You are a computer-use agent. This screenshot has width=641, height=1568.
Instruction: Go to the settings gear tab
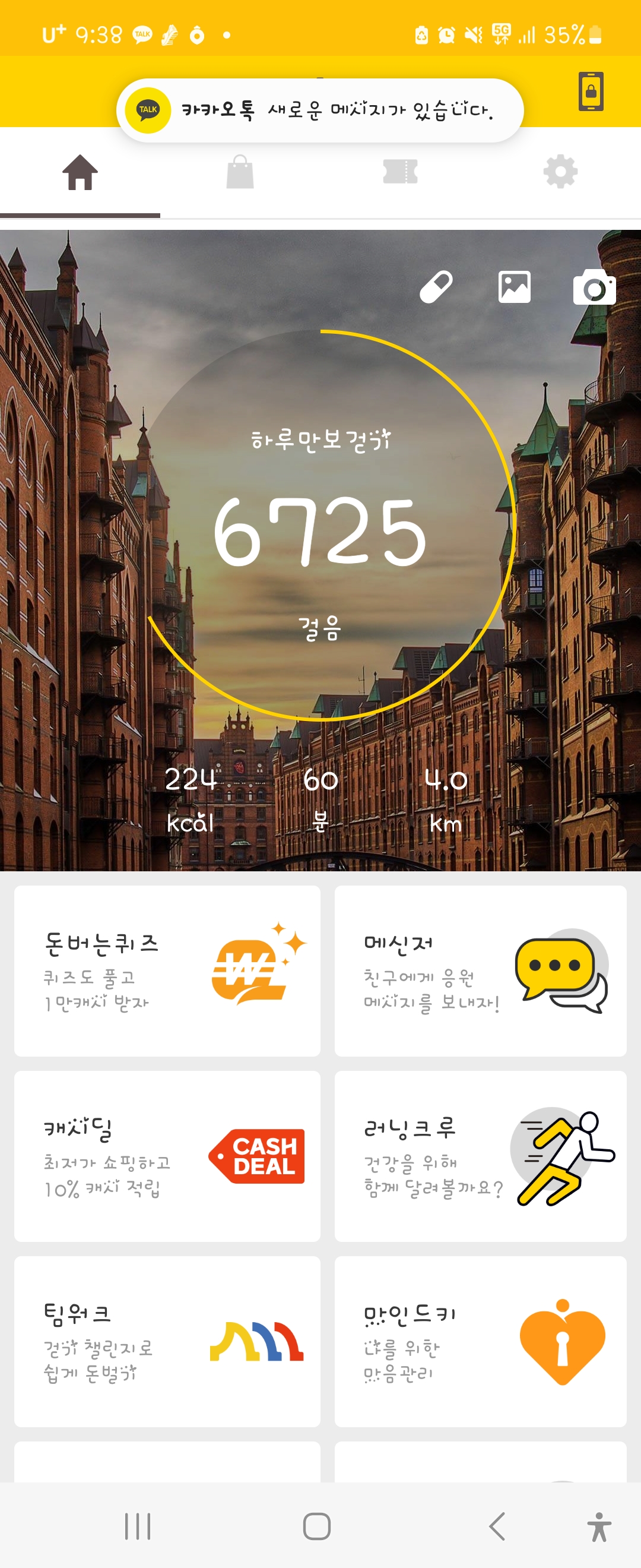(x=560, y=173)
